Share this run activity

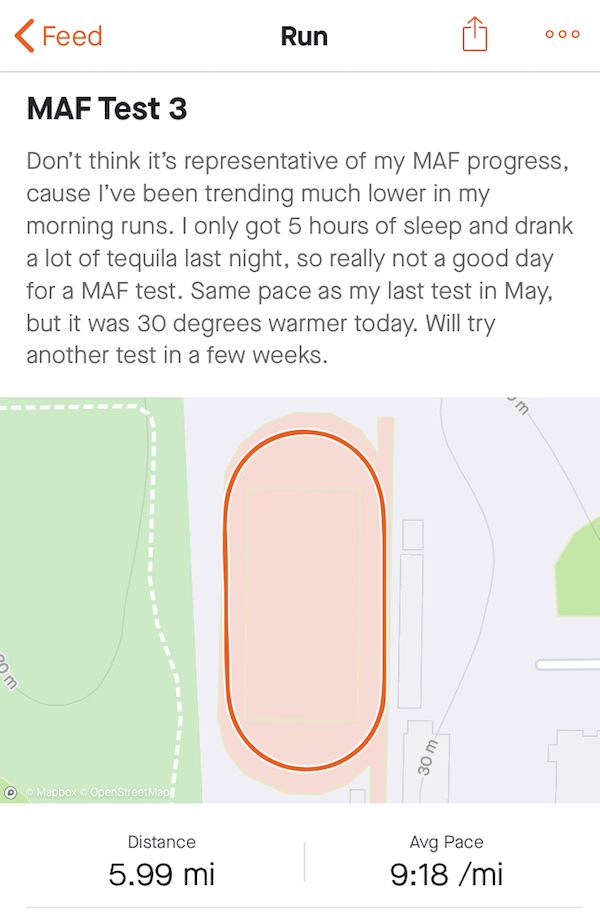pyautogui.click(x=474, y=36)
